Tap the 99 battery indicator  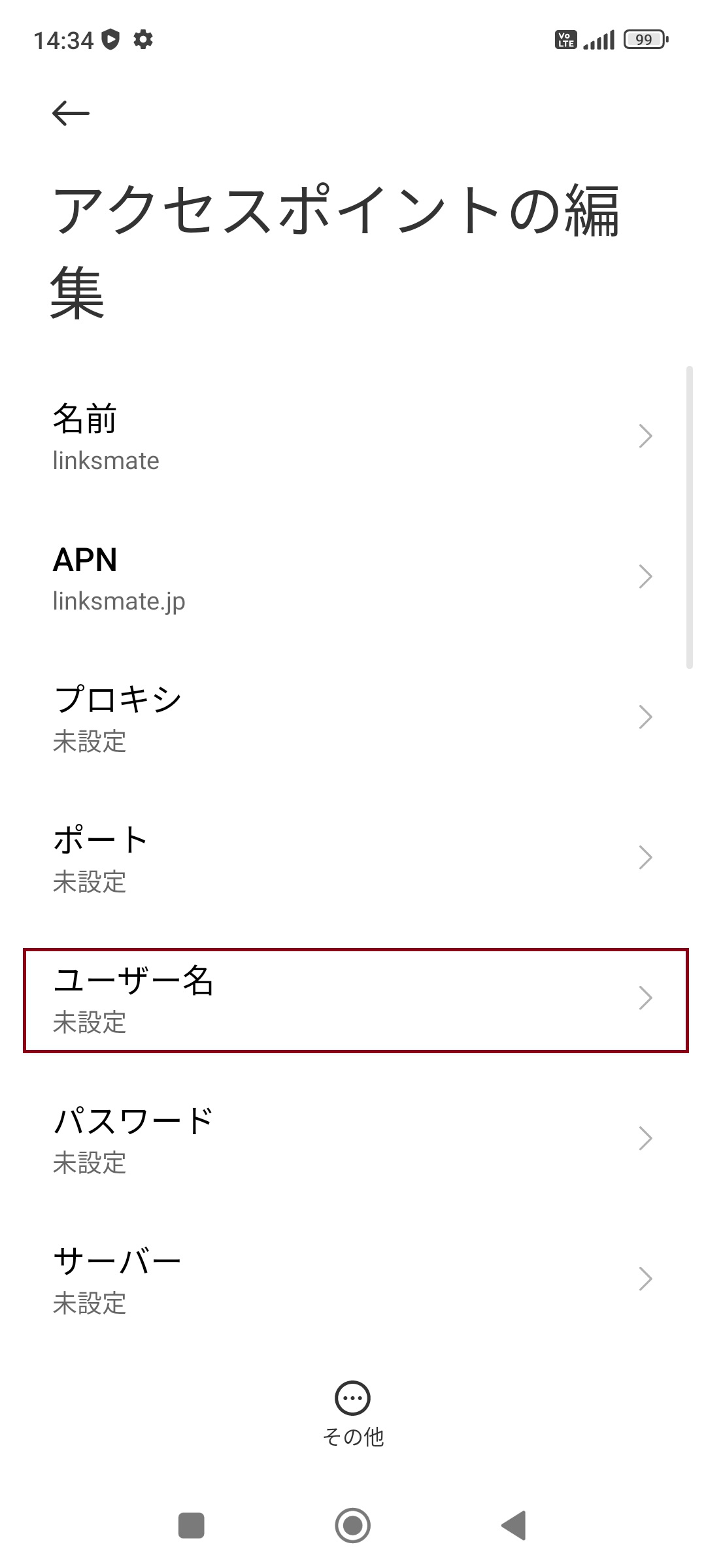pyautogui.click(x=643, y=41)
